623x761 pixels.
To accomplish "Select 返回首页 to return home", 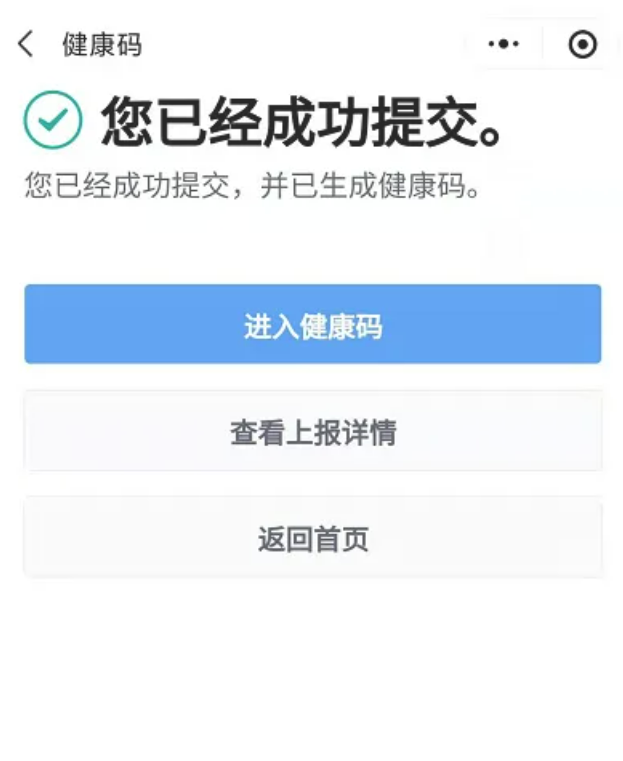I will point(312,539).
